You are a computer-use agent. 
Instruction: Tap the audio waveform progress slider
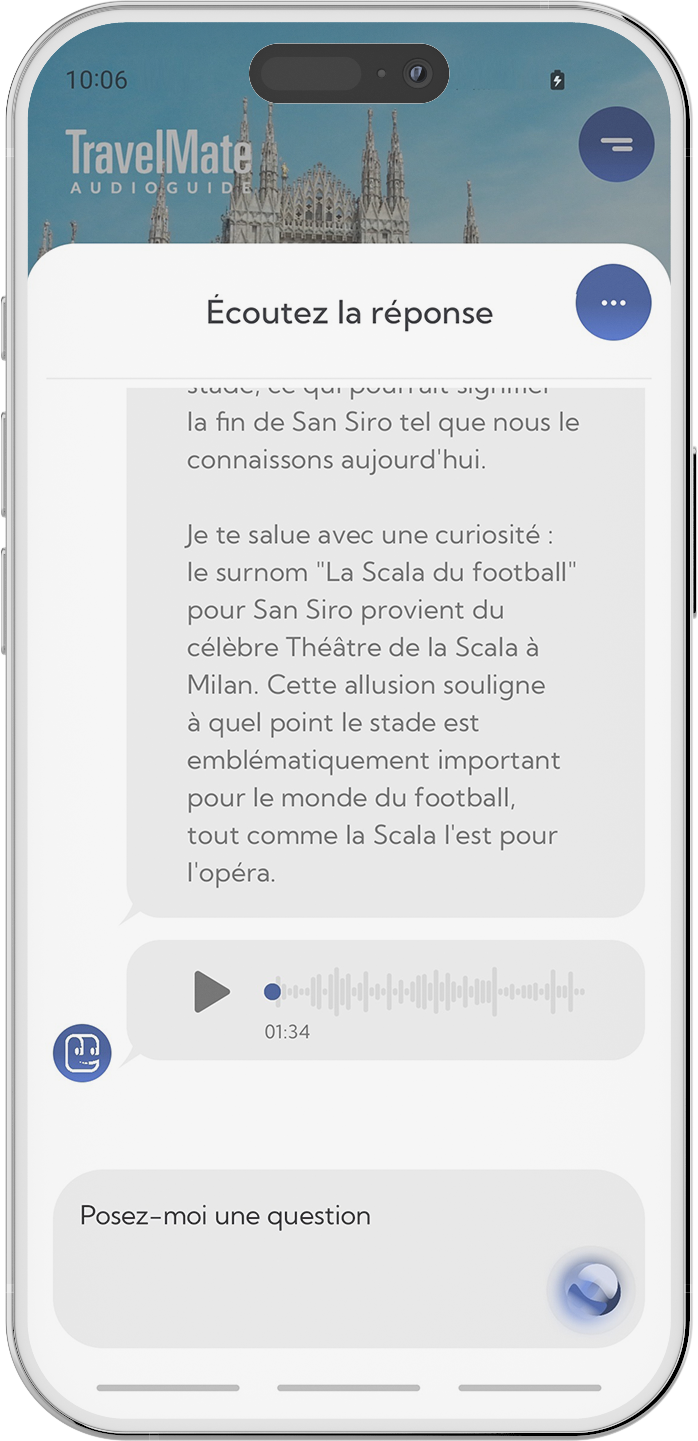430,992
